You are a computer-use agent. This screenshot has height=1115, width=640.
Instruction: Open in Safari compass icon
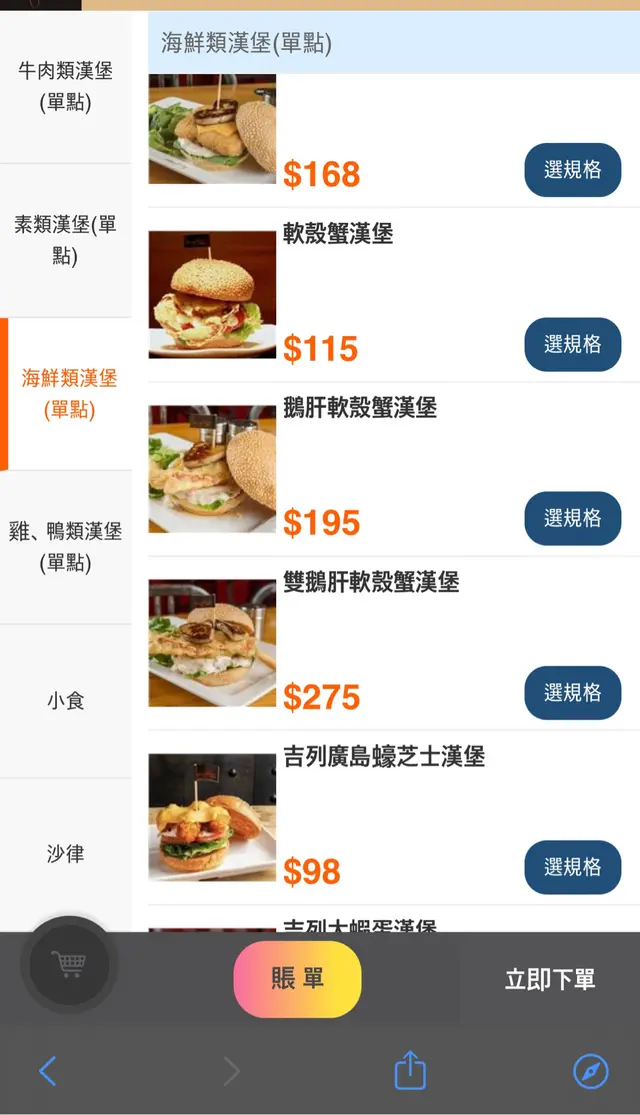590,1071
